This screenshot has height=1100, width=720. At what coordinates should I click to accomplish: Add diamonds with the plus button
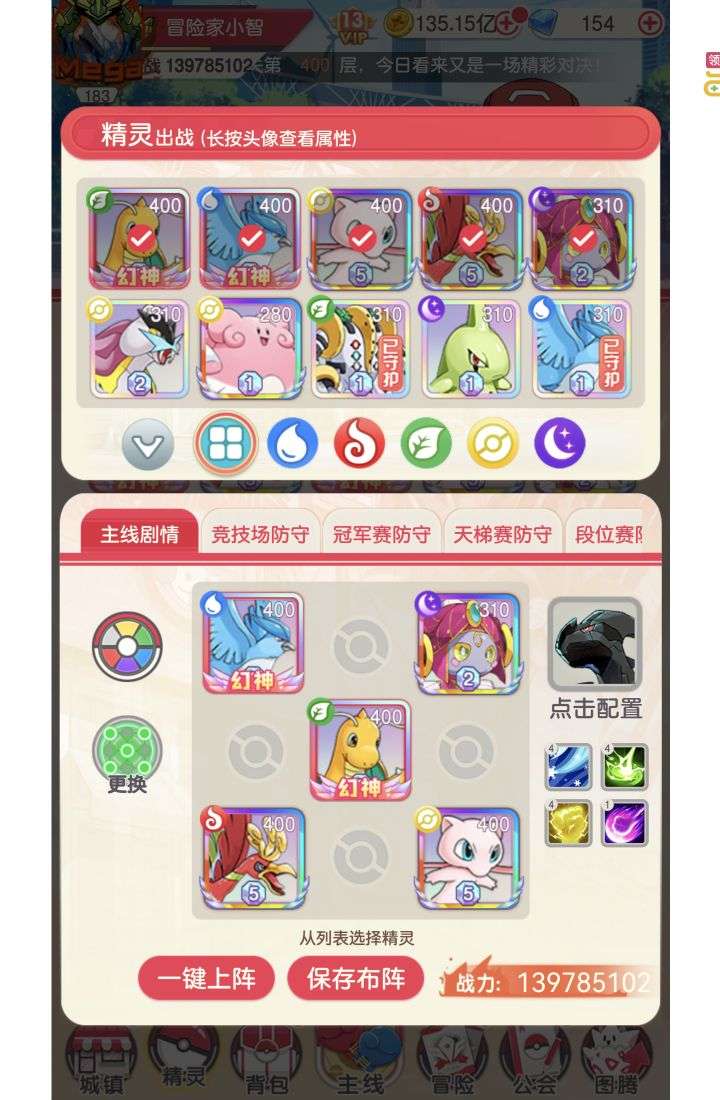point(650,22)
